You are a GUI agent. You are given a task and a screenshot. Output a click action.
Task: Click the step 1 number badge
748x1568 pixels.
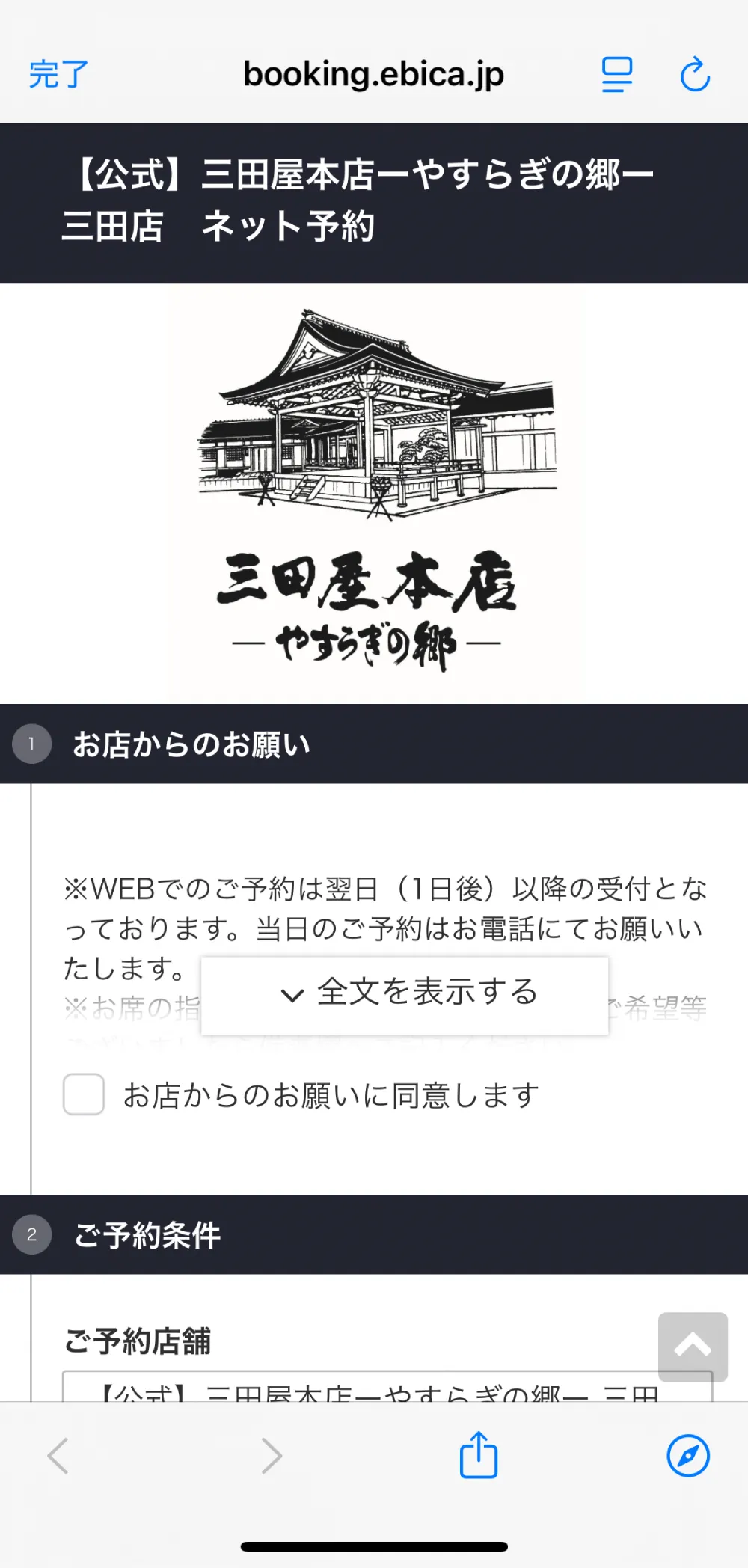pyautogui.click(x=31, y=744)
